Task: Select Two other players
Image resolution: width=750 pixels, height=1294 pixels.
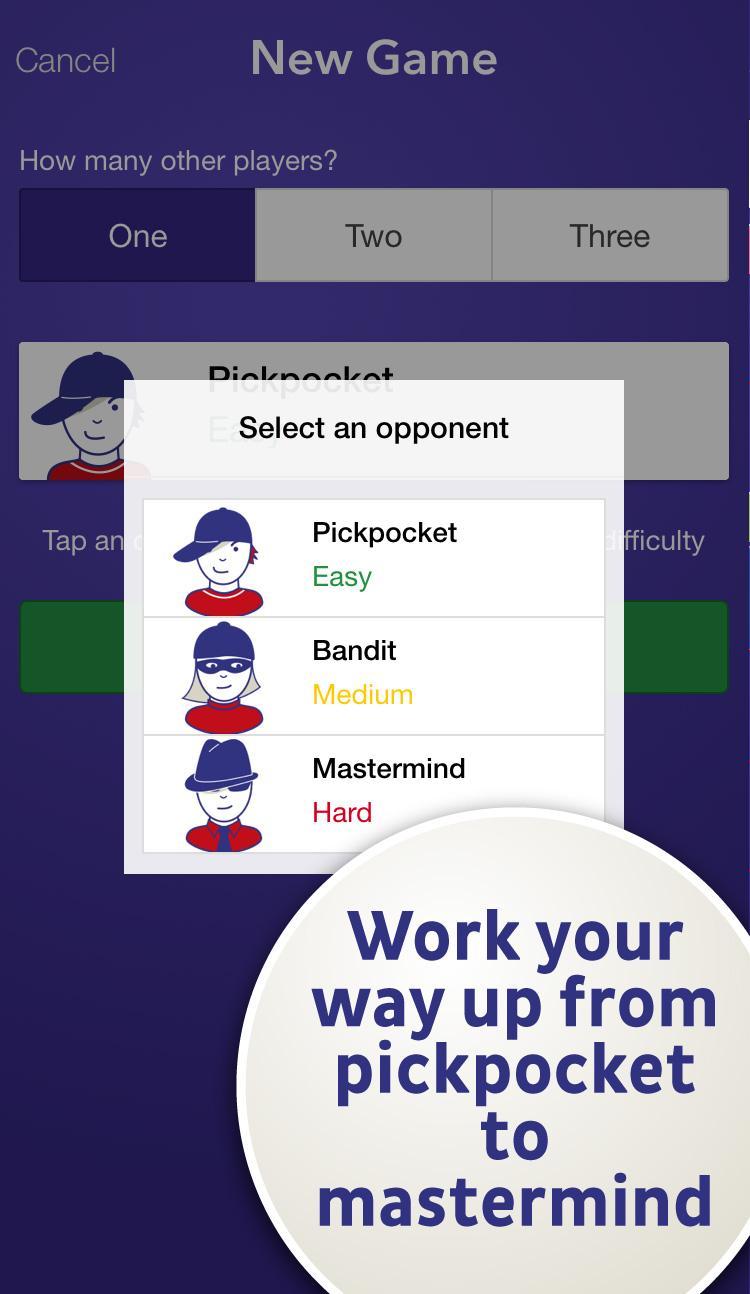Action: coord(373,236)
